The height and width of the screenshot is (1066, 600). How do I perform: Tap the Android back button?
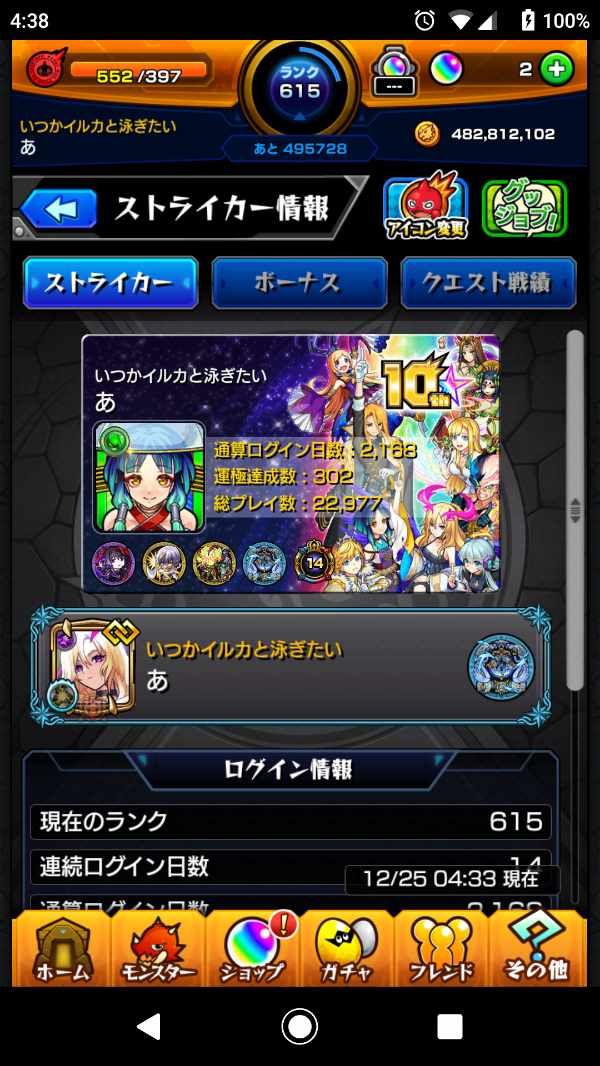149,1026
